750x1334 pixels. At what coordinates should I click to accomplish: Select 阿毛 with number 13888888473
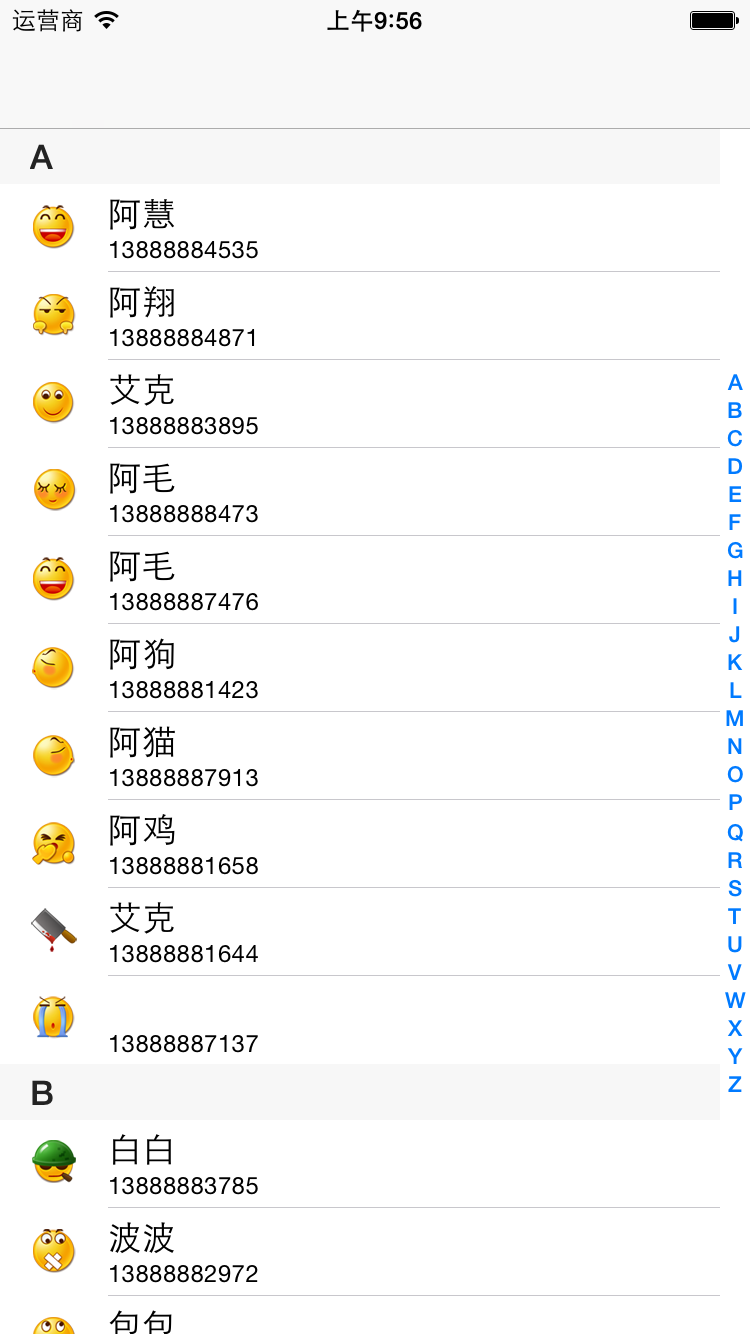click(360, 492)
